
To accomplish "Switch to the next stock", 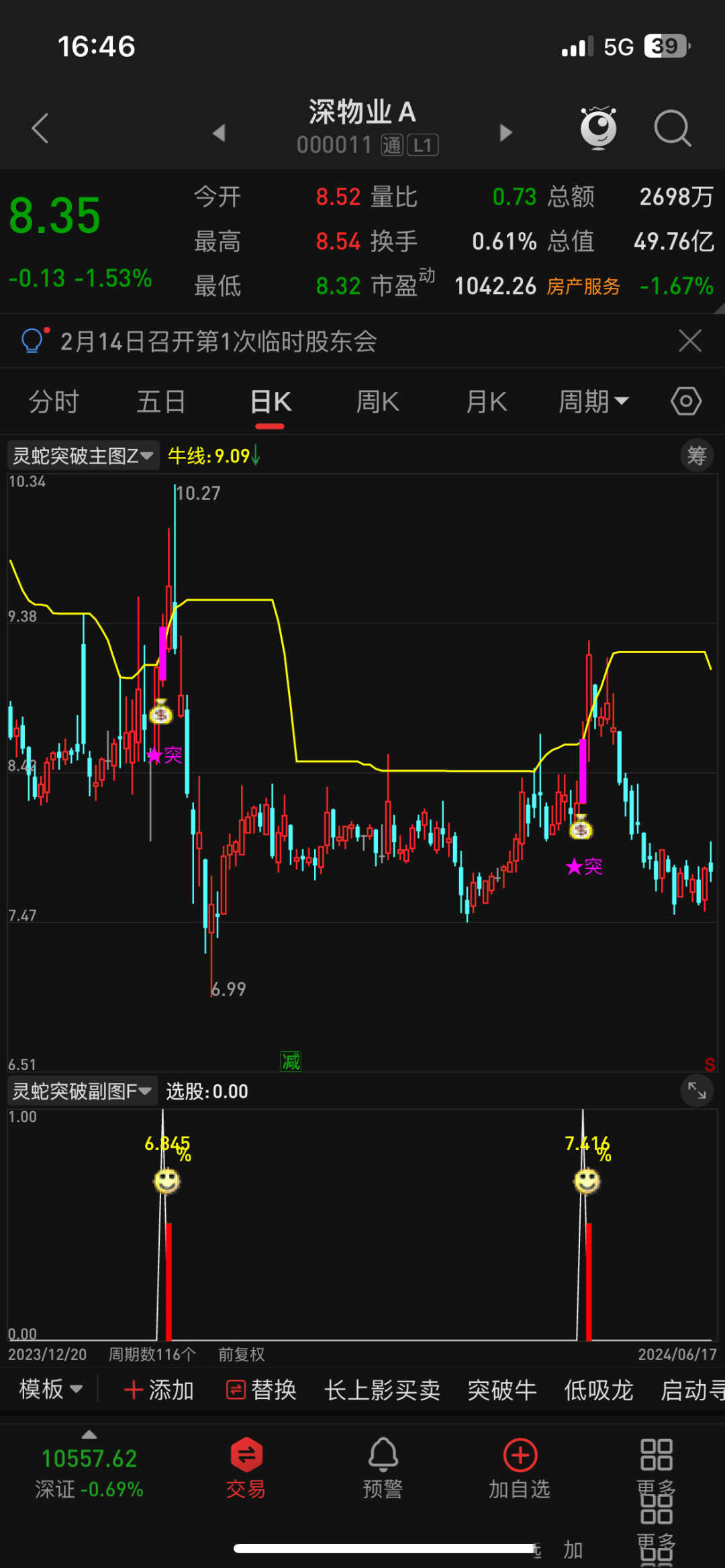I will (506, 132).
